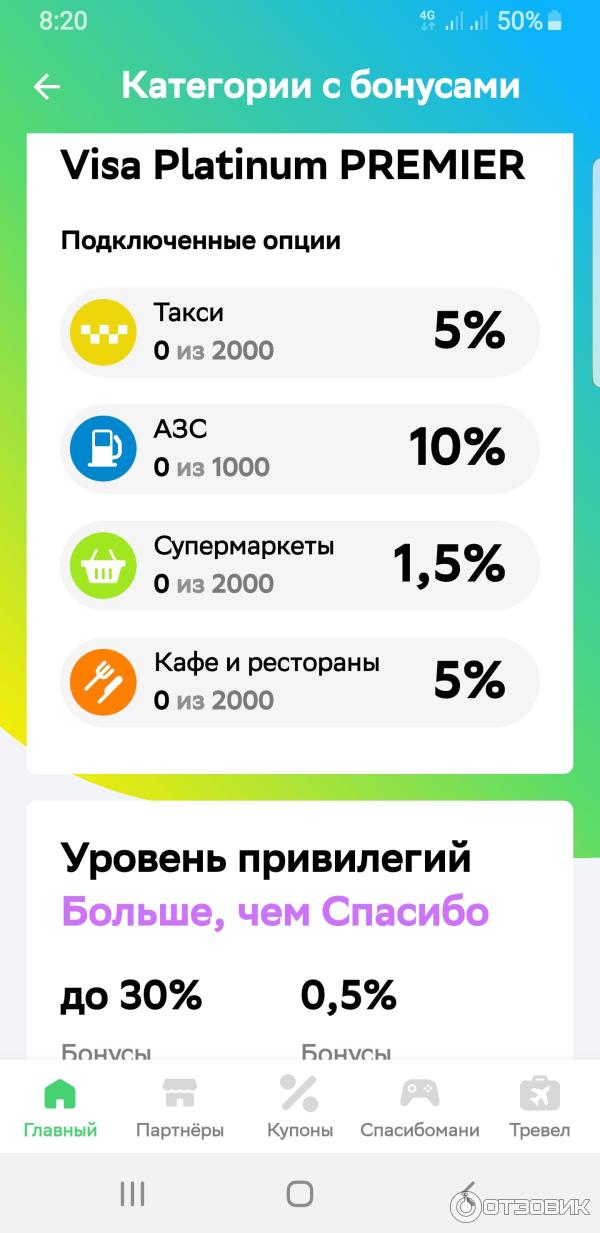Open the Тревел tab
This screenshot has width=600, height=1233.
[539, 1108]
